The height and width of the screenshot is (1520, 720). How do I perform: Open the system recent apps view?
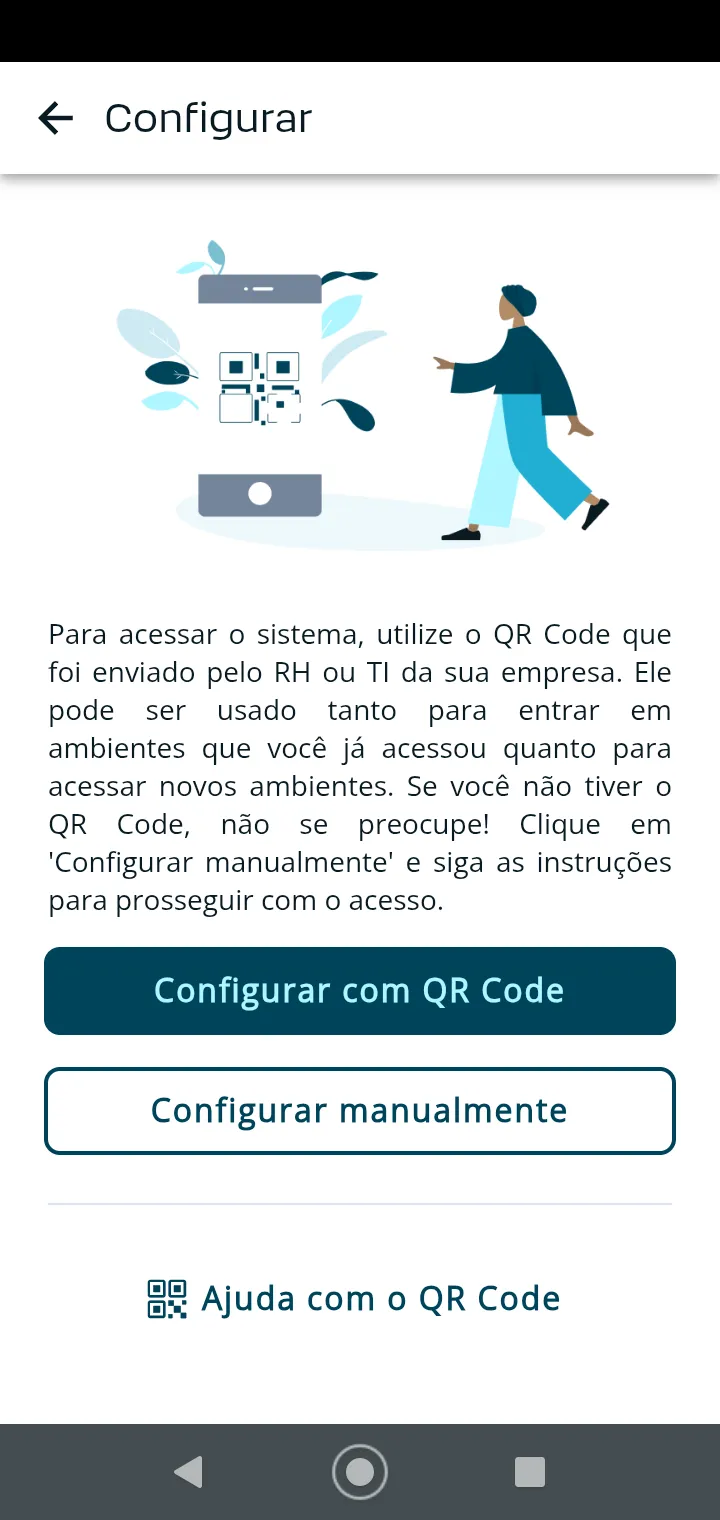(x=529, y=1471)
